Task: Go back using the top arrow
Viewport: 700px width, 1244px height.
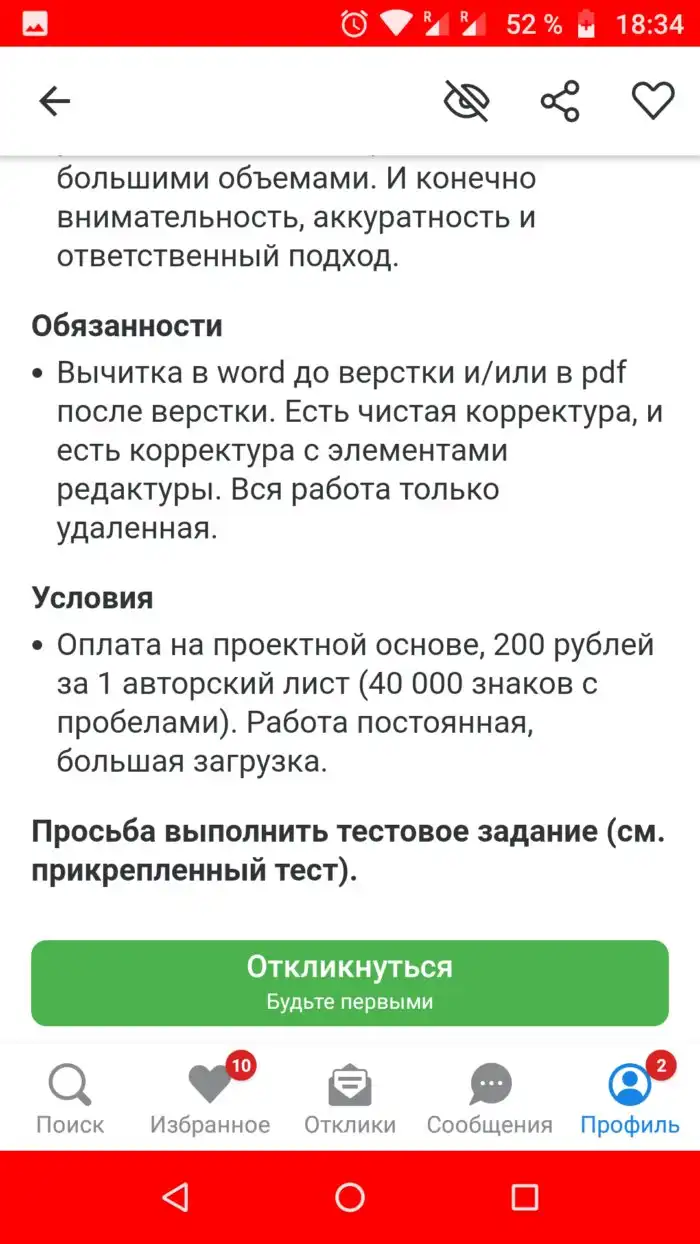Action: pos(55,101)
